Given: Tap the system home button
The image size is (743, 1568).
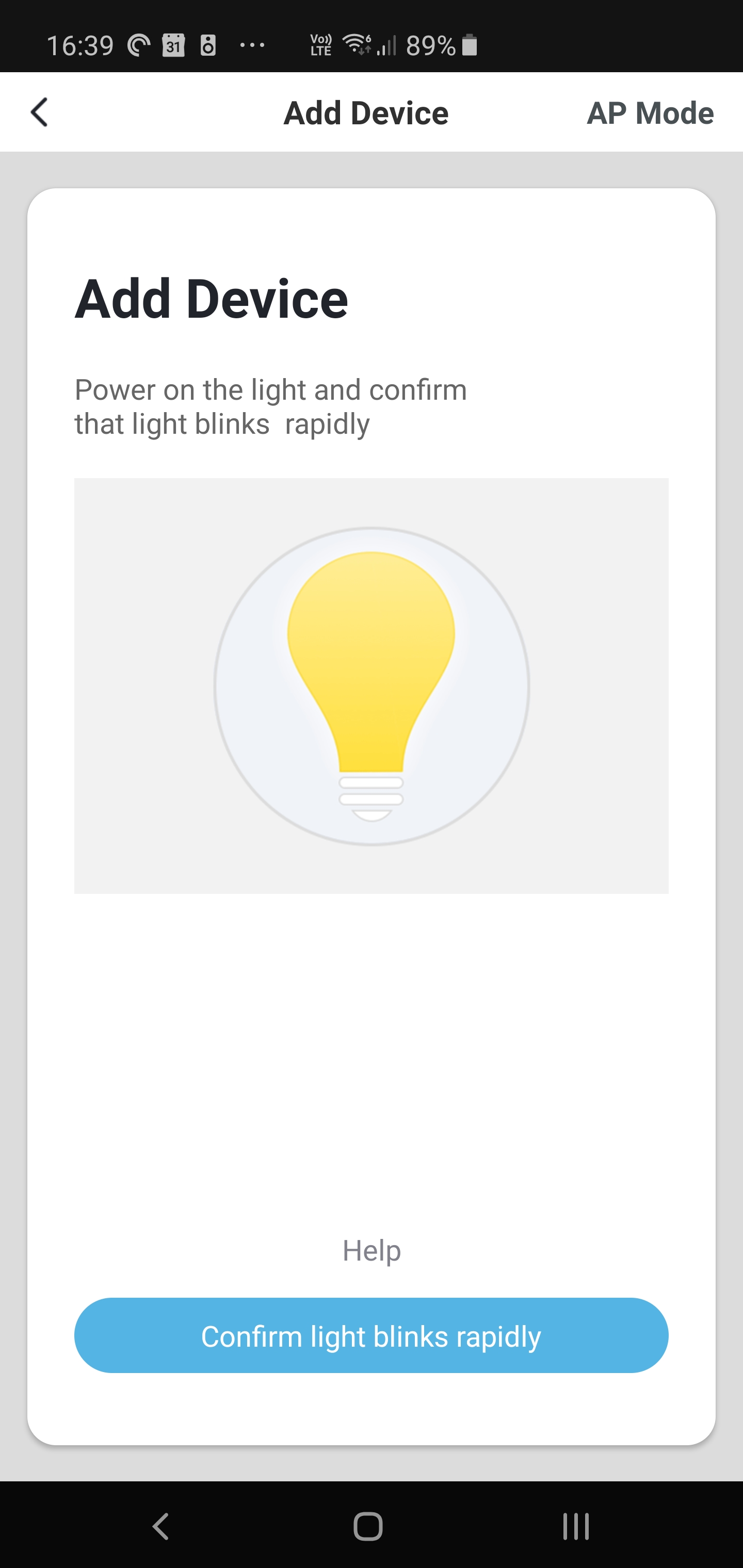Looking at the screenshot, I should click(368, 1527).
